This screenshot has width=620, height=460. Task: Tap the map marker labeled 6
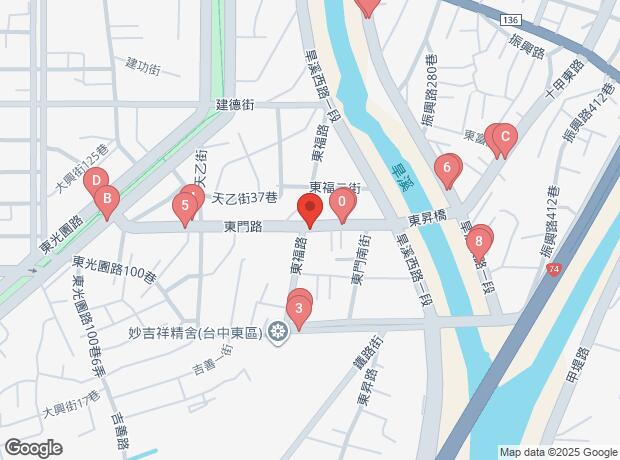coord(447,168)
